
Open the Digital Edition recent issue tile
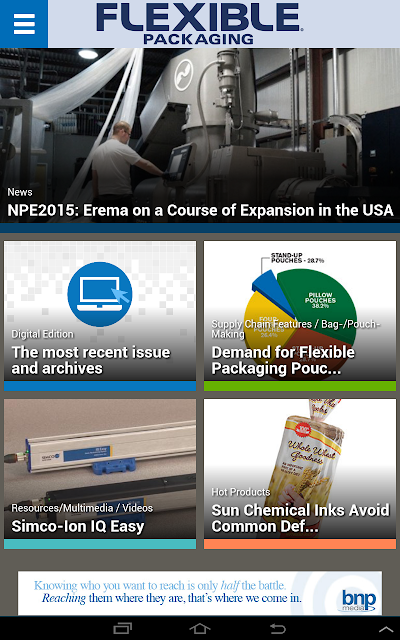pos(100,316)
